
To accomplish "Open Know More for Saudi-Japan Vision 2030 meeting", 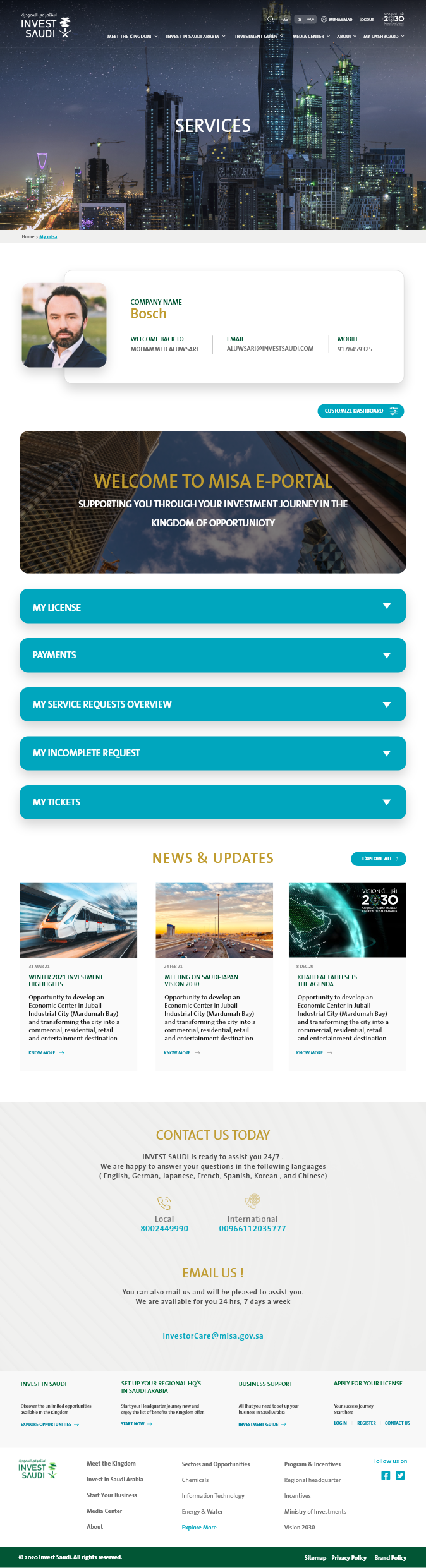I will pyautogui.click(x=182, y=1052).
